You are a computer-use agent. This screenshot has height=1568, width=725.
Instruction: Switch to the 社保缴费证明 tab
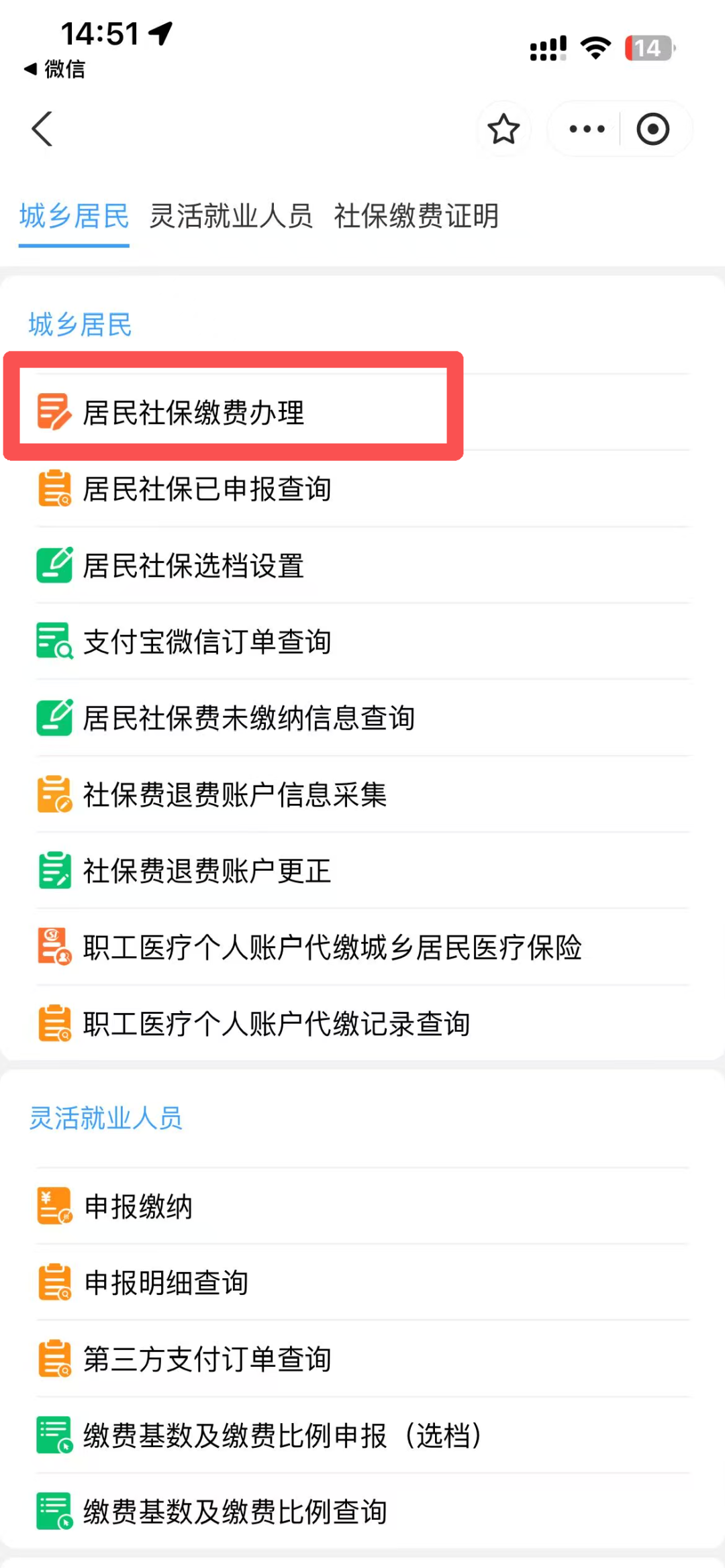pyautogui.click(x=416, y=216)
